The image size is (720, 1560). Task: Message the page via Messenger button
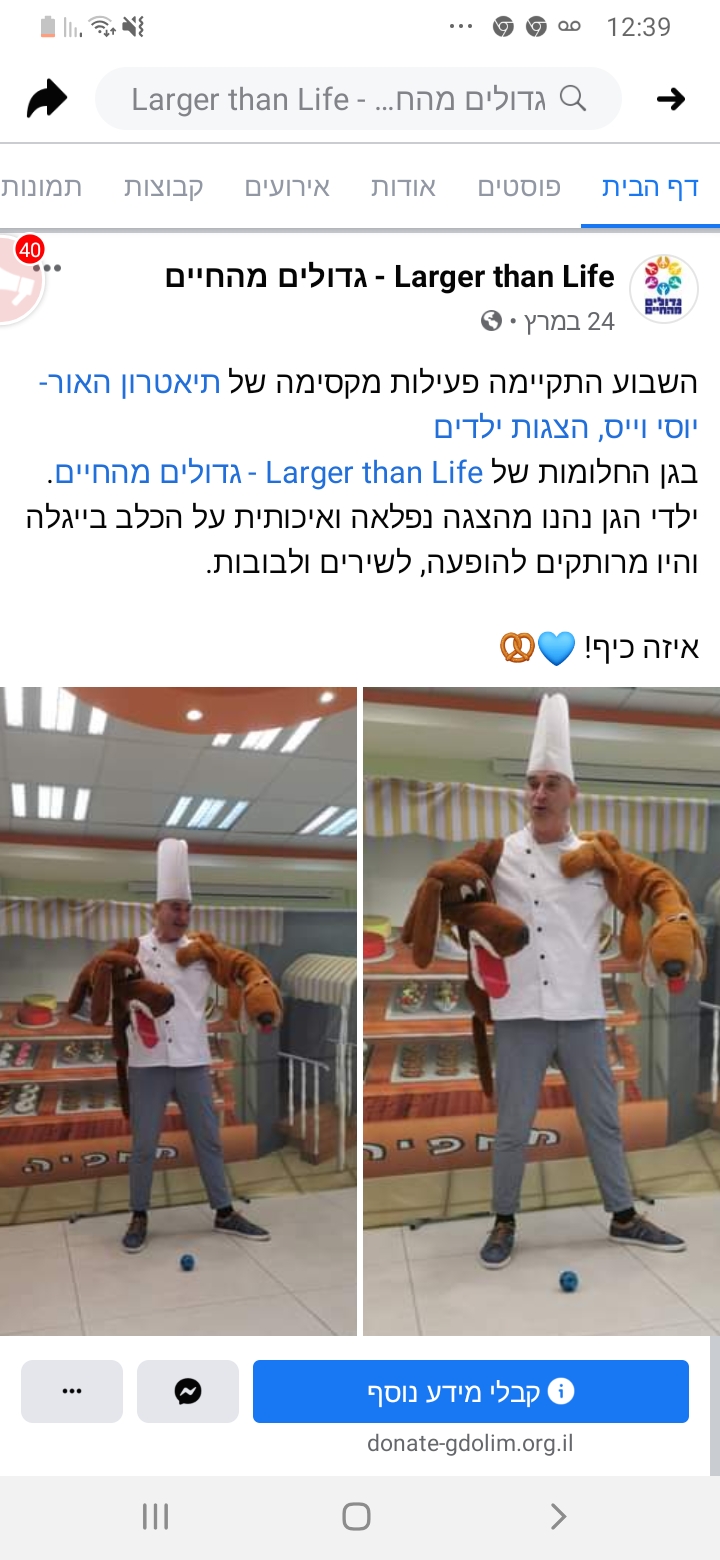188,1391
